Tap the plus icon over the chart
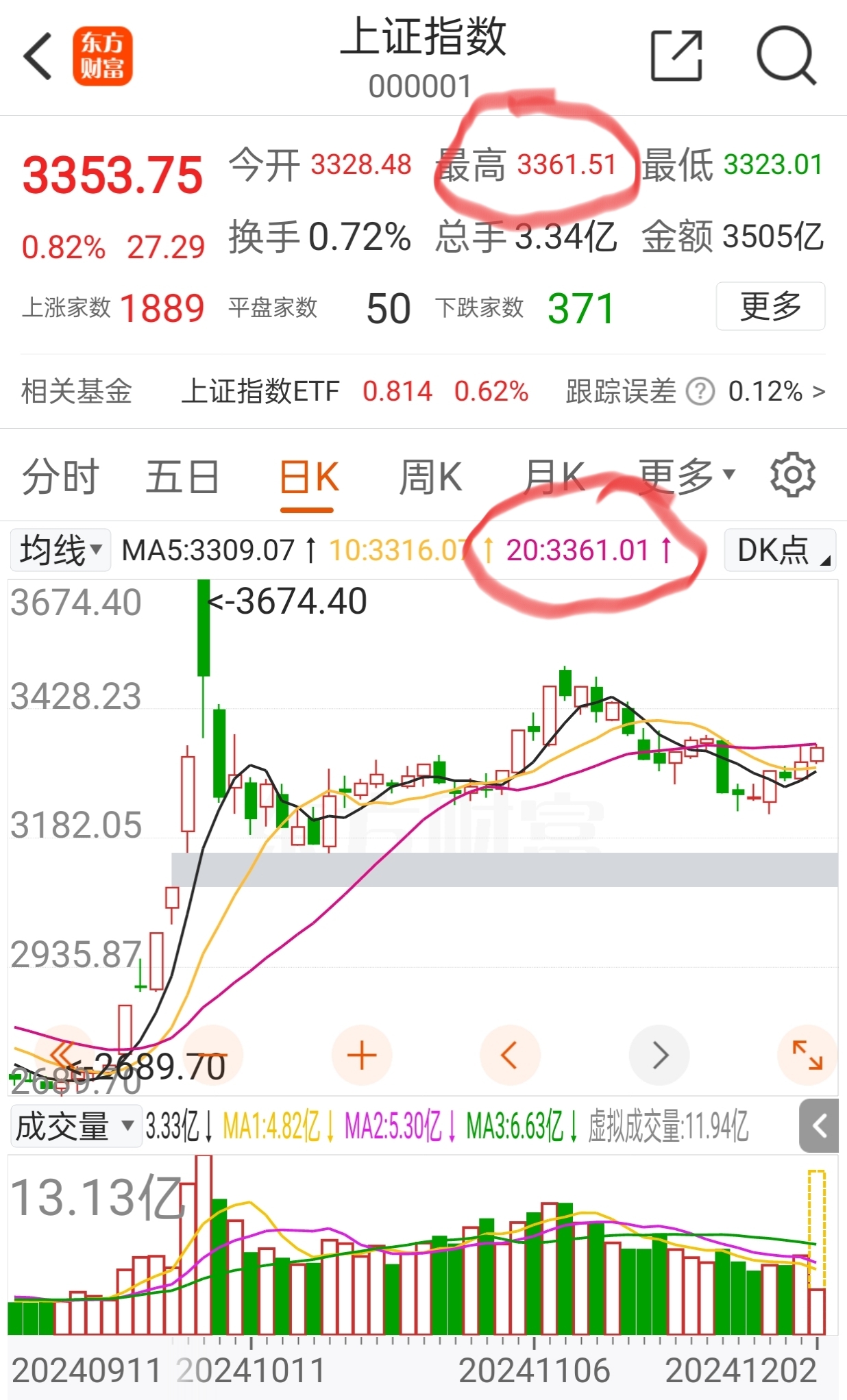Viewport: 847px width, 1400px height. pos(362,1054)
